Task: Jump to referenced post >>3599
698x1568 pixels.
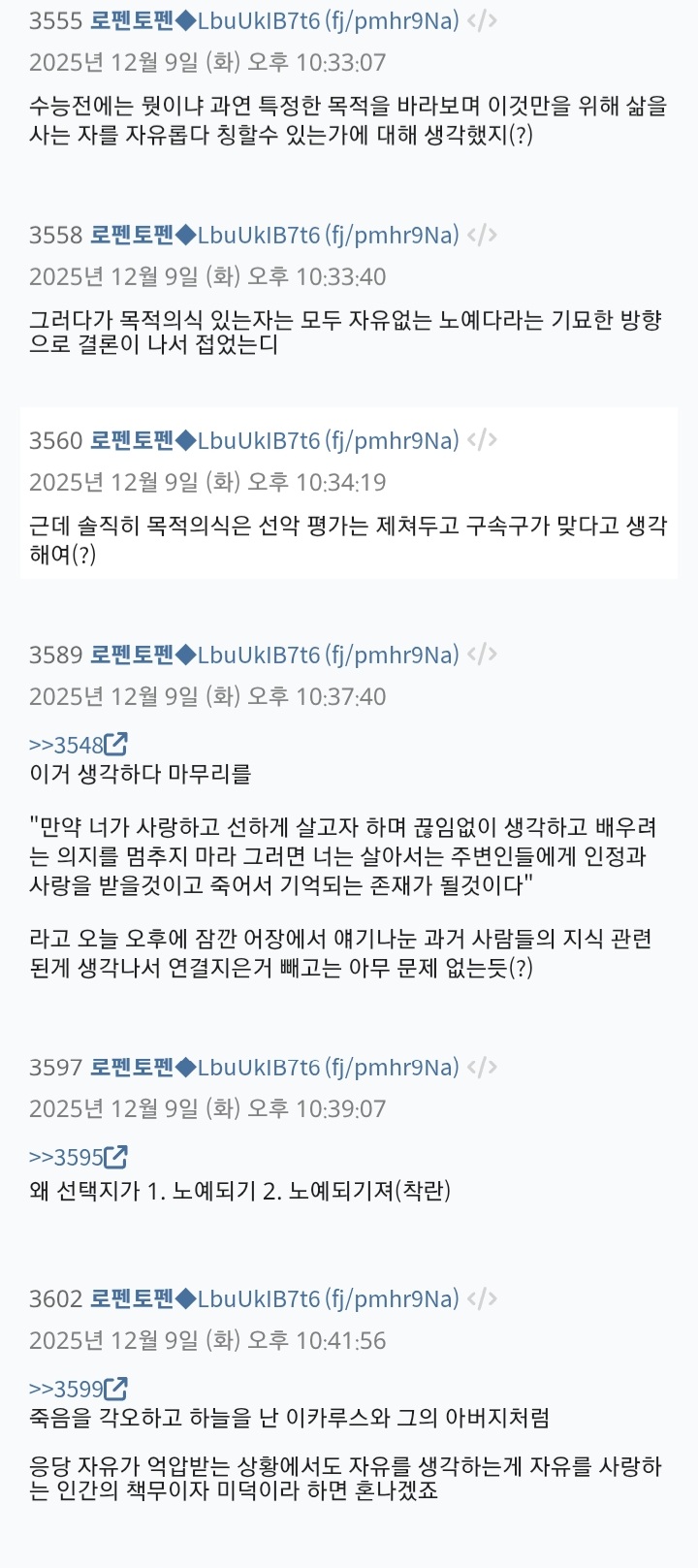Action: coord(78,1389)
